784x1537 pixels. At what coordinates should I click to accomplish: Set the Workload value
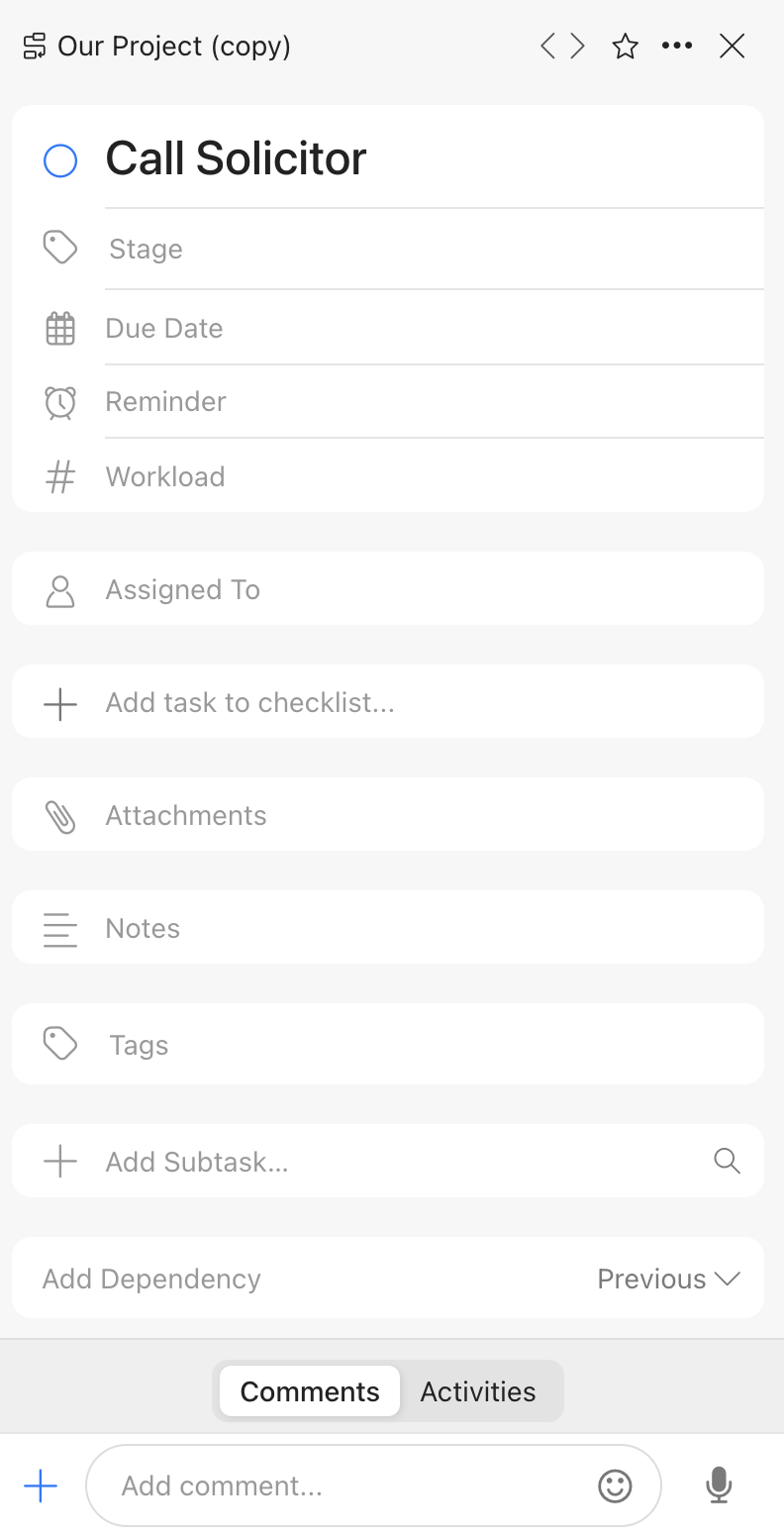point(435,476)
